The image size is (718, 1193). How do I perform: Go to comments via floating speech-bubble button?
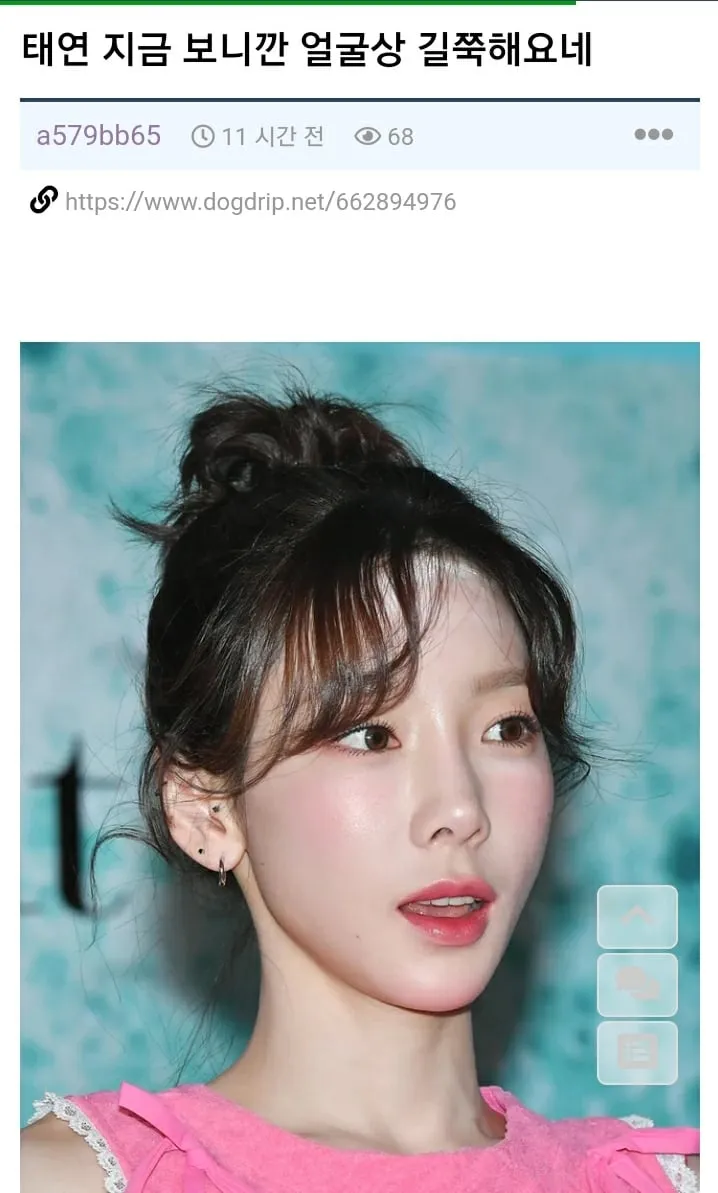[637, 985]
